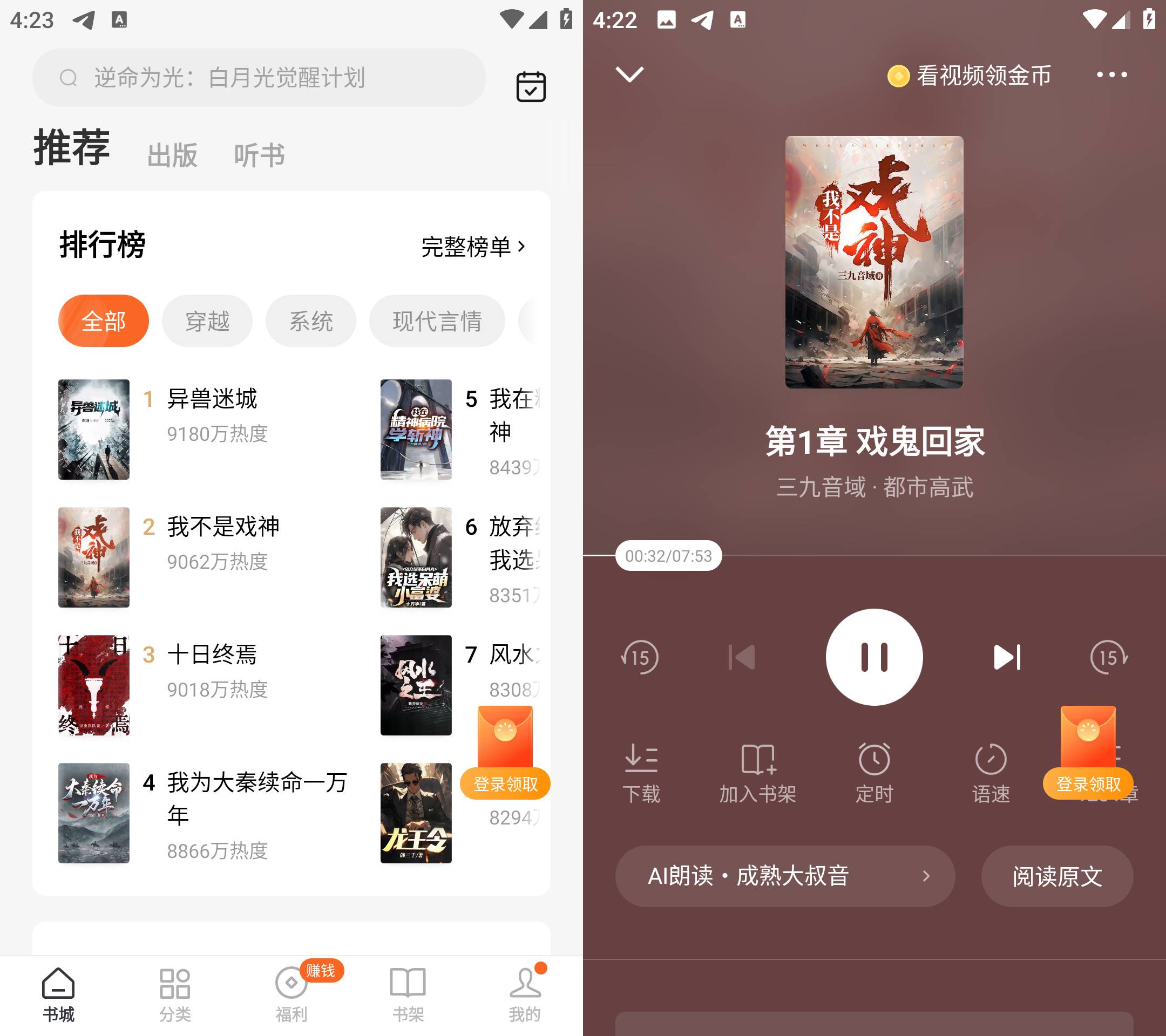Switch to the 听书 tab
The height and width of the screenshot is (1036, 1166).
click(259, 155)
